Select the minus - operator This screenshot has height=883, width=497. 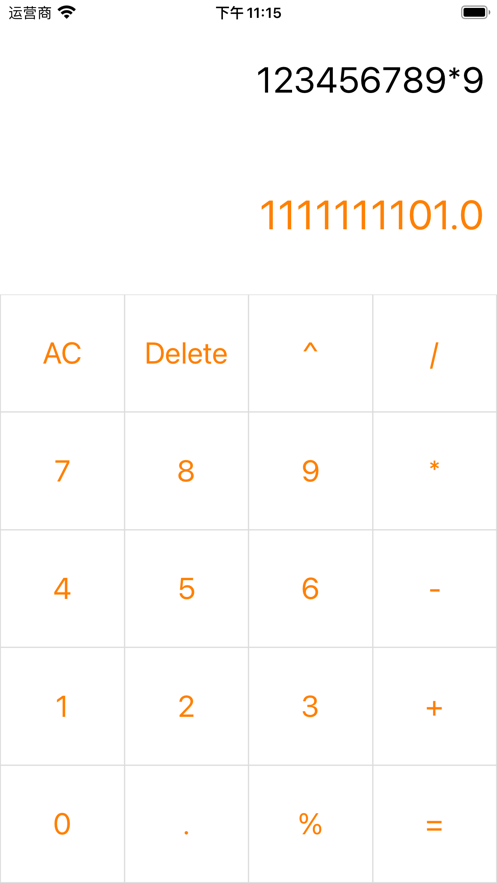(435, 588)
